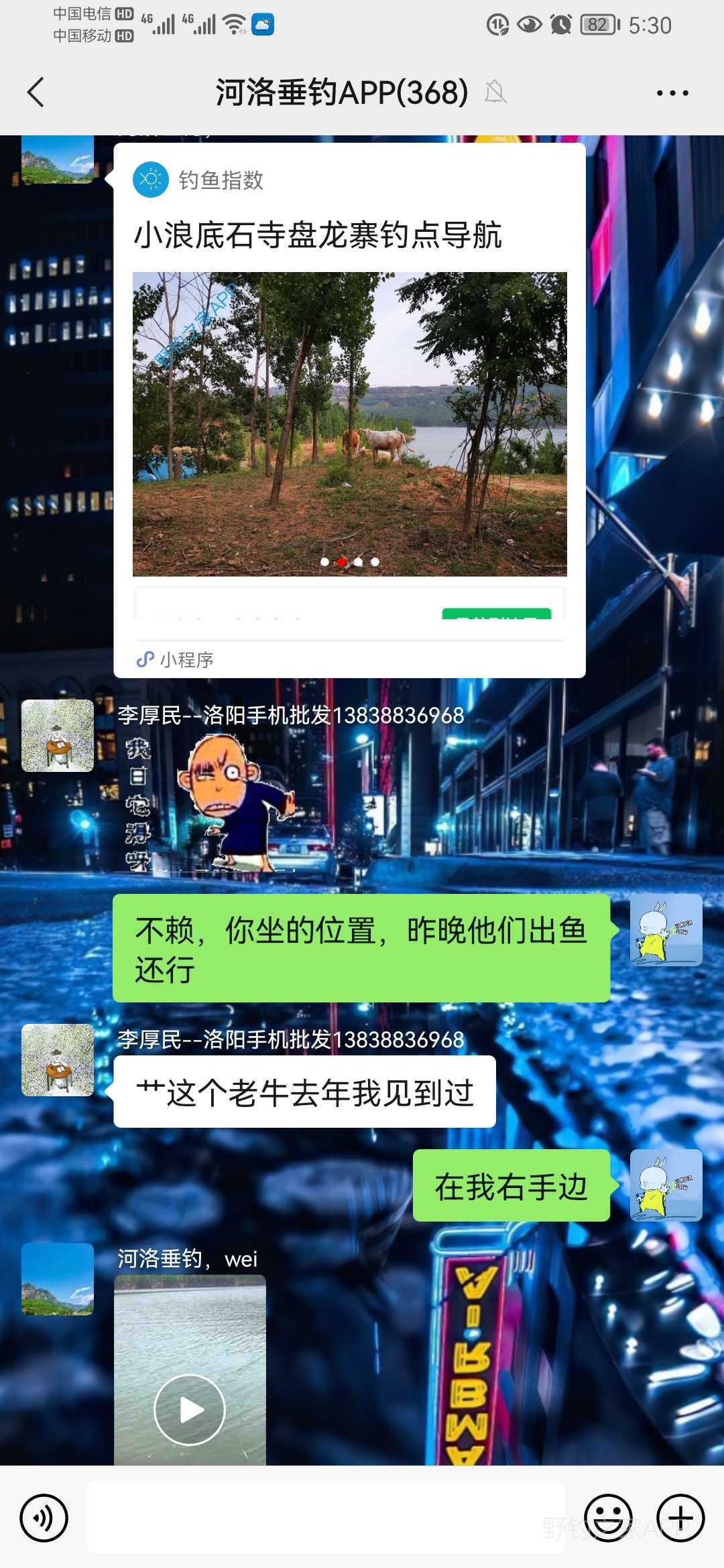Viewport: 724px width, 1568px height.
Task: Open 李厚民's avatar beside the 老牛 message
Action: coord(58,1060)
